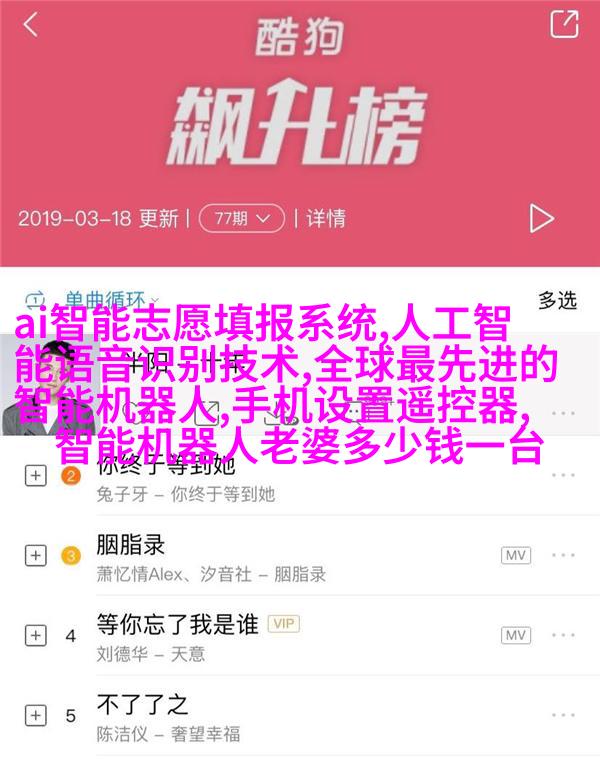
Task: Play 不了了之 by 陈洁仪
Action: coord(250,715)
